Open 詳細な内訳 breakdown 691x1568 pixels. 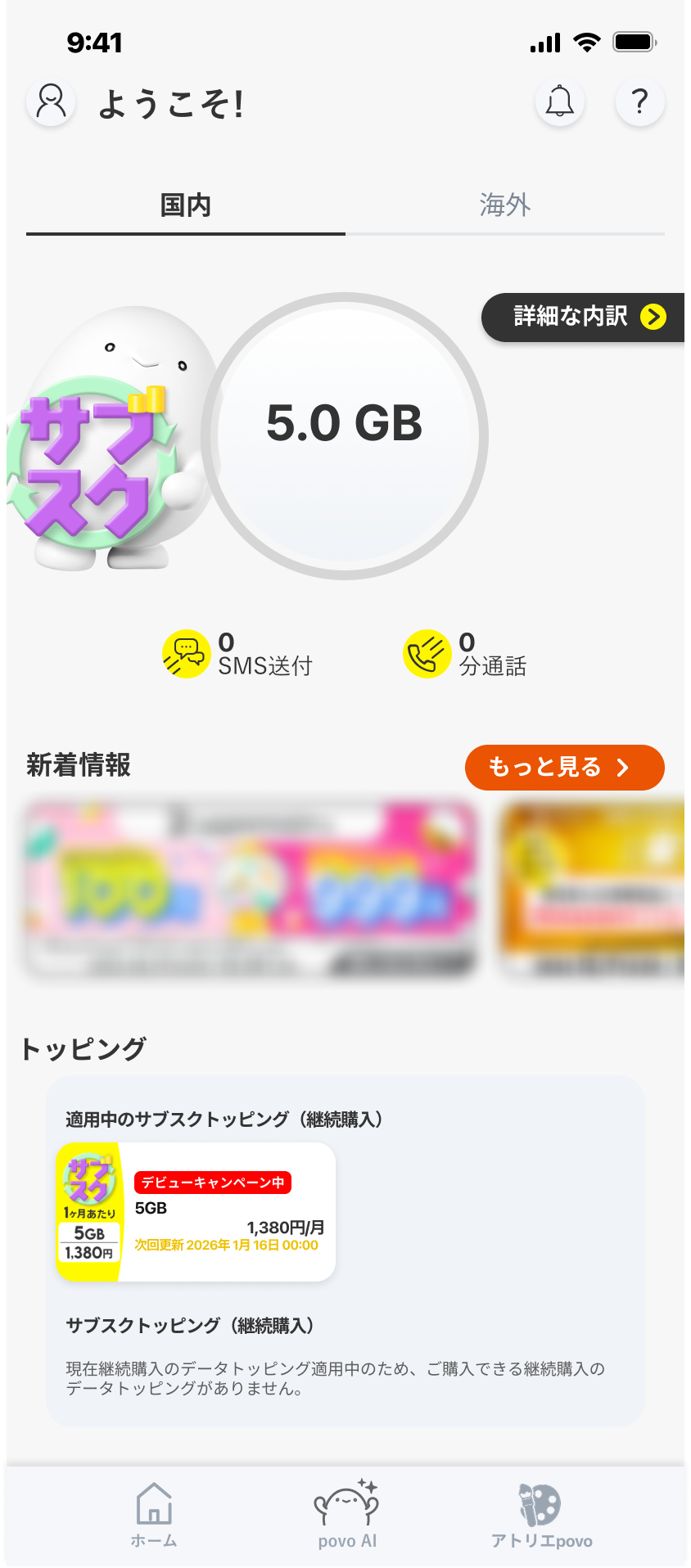(x=583, y=317)
